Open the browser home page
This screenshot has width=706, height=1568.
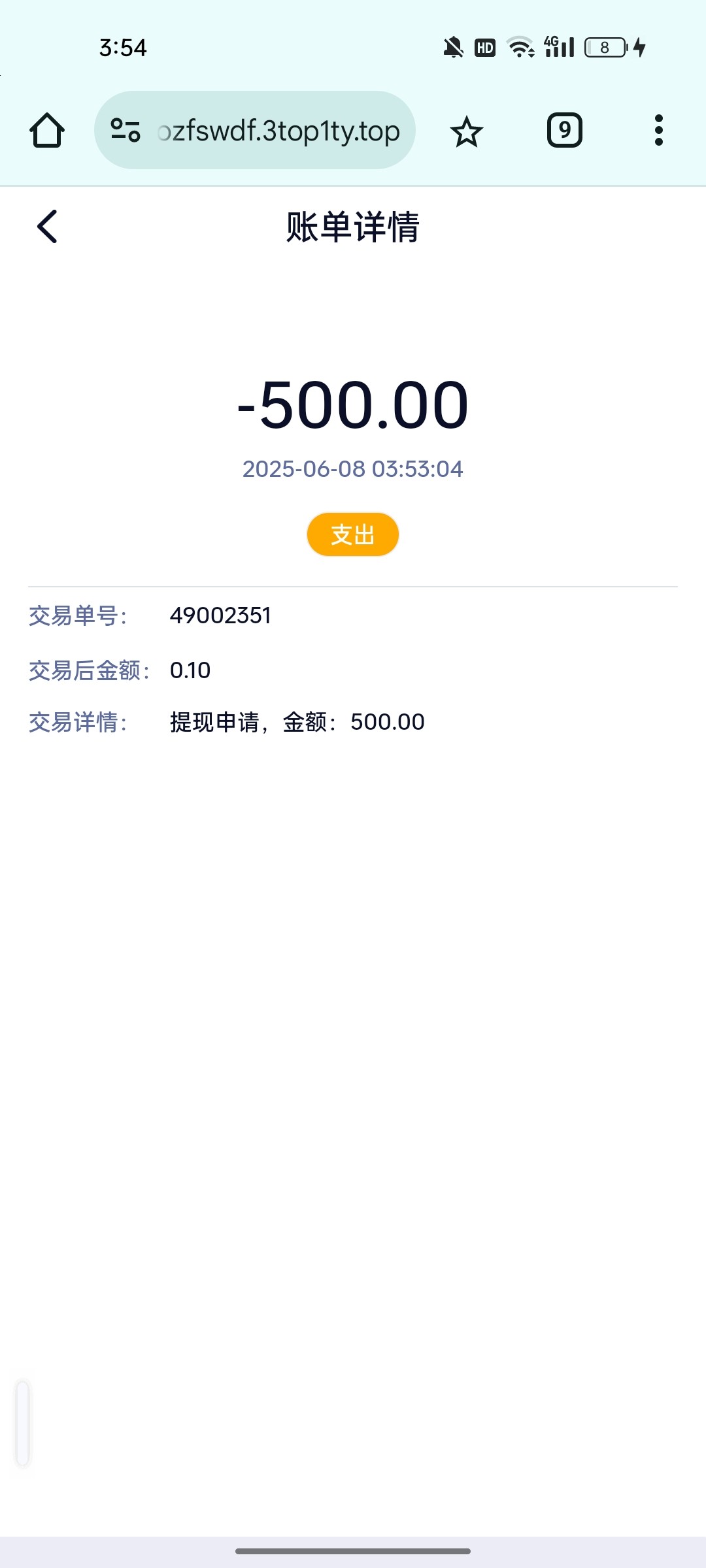pyautogui.click(x=47, y=131)
